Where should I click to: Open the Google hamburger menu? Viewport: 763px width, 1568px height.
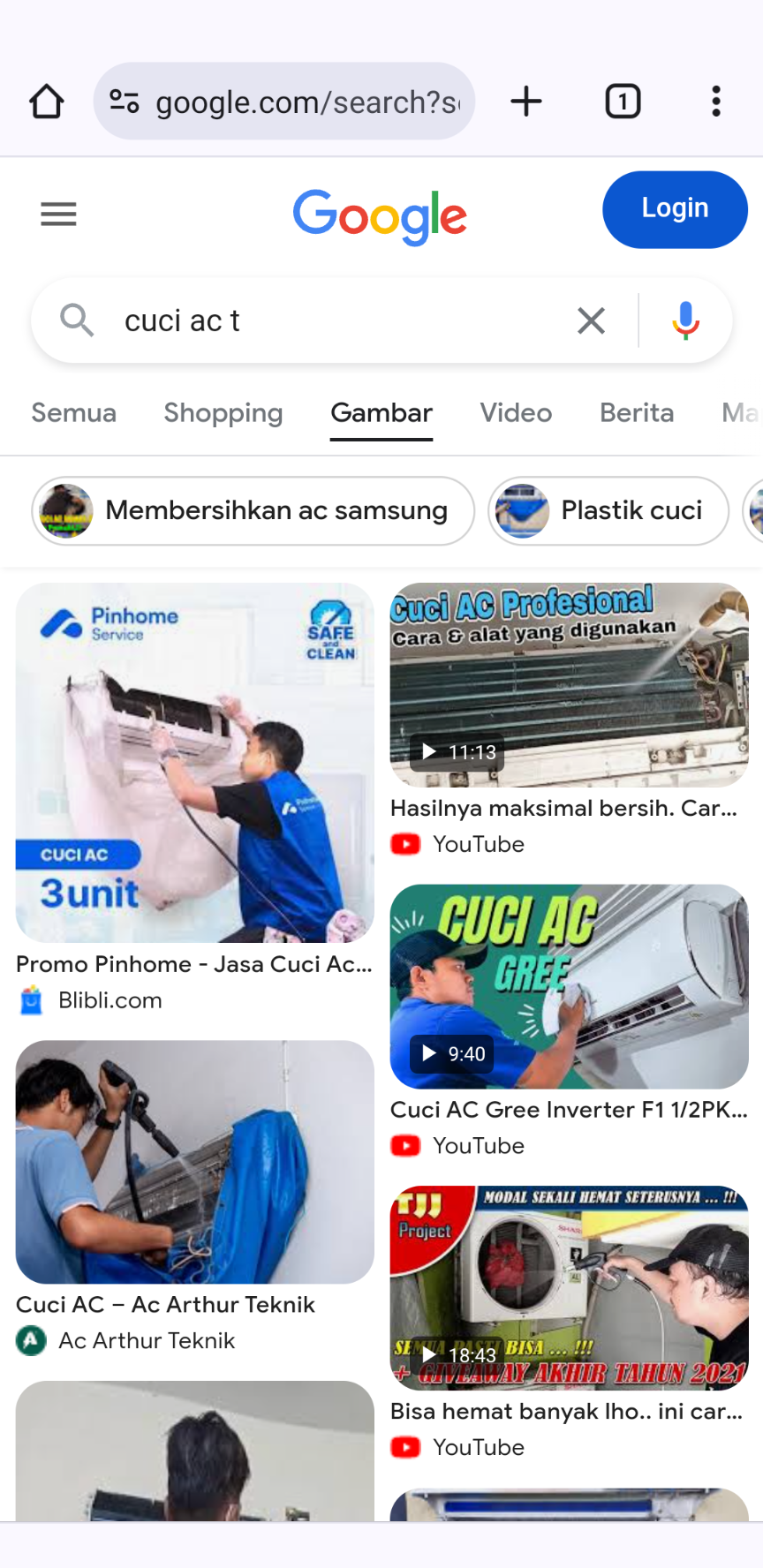pyautogui.click(x=58, y=214)
